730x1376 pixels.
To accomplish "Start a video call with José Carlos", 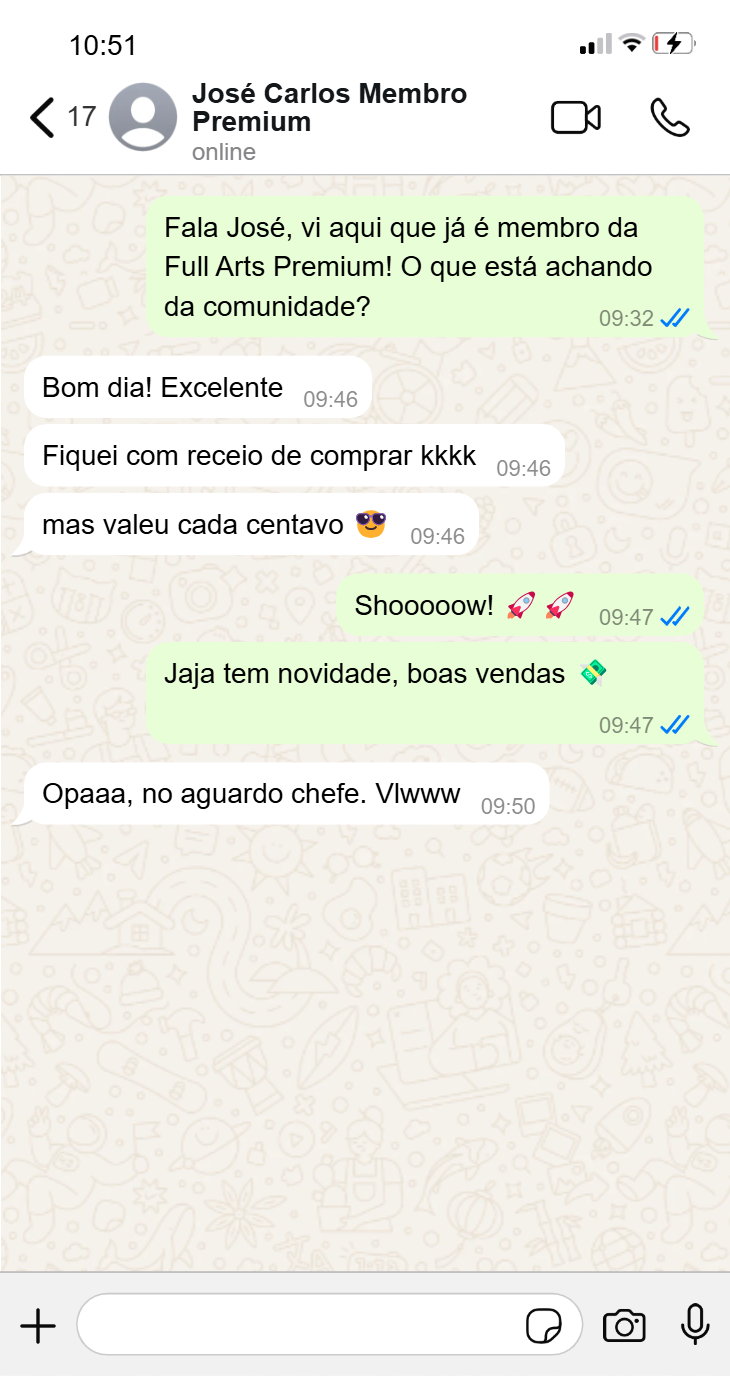I will pyautogui.click(x=576, y=118).
